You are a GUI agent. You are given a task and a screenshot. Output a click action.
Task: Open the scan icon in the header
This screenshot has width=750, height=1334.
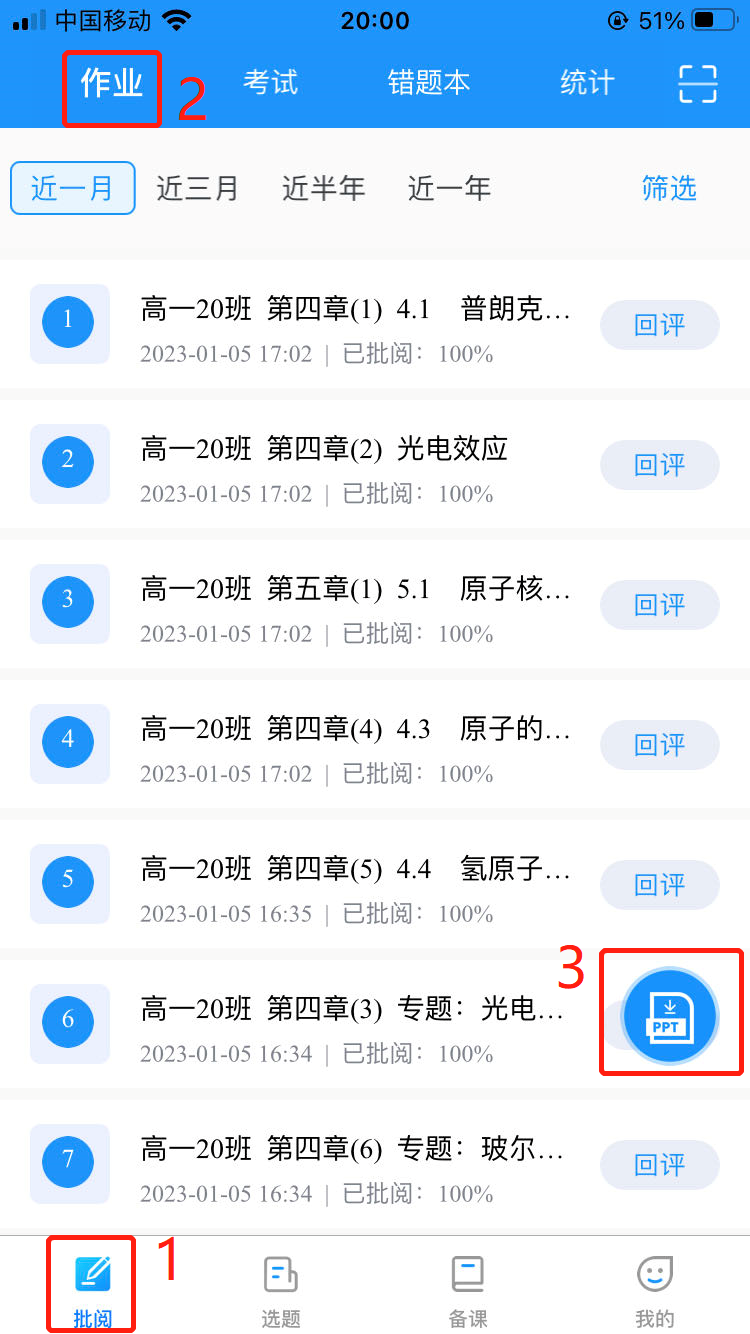point(698,84)
